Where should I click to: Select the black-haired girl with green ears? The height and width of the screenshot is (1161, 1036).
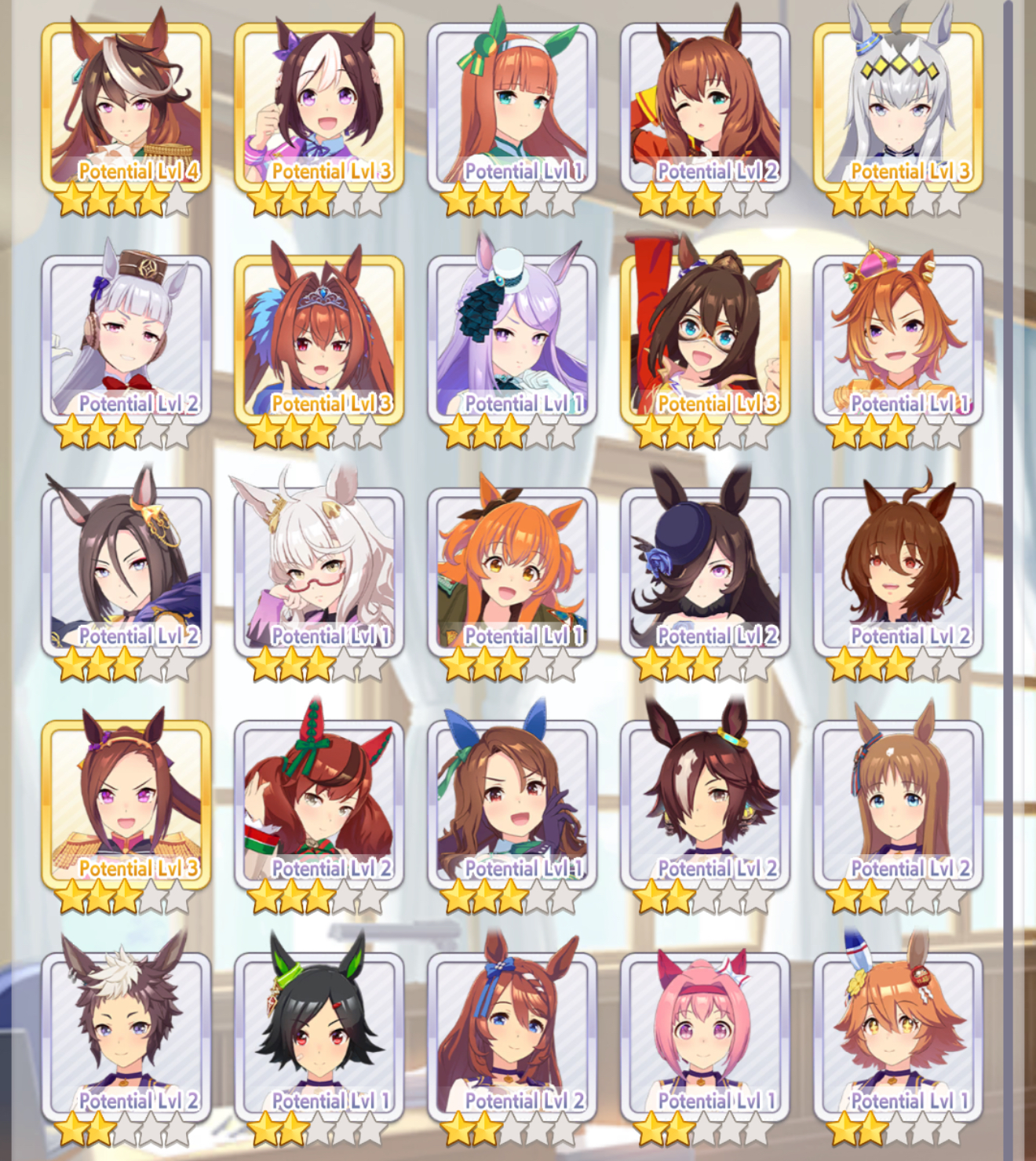click(319, 1035)
